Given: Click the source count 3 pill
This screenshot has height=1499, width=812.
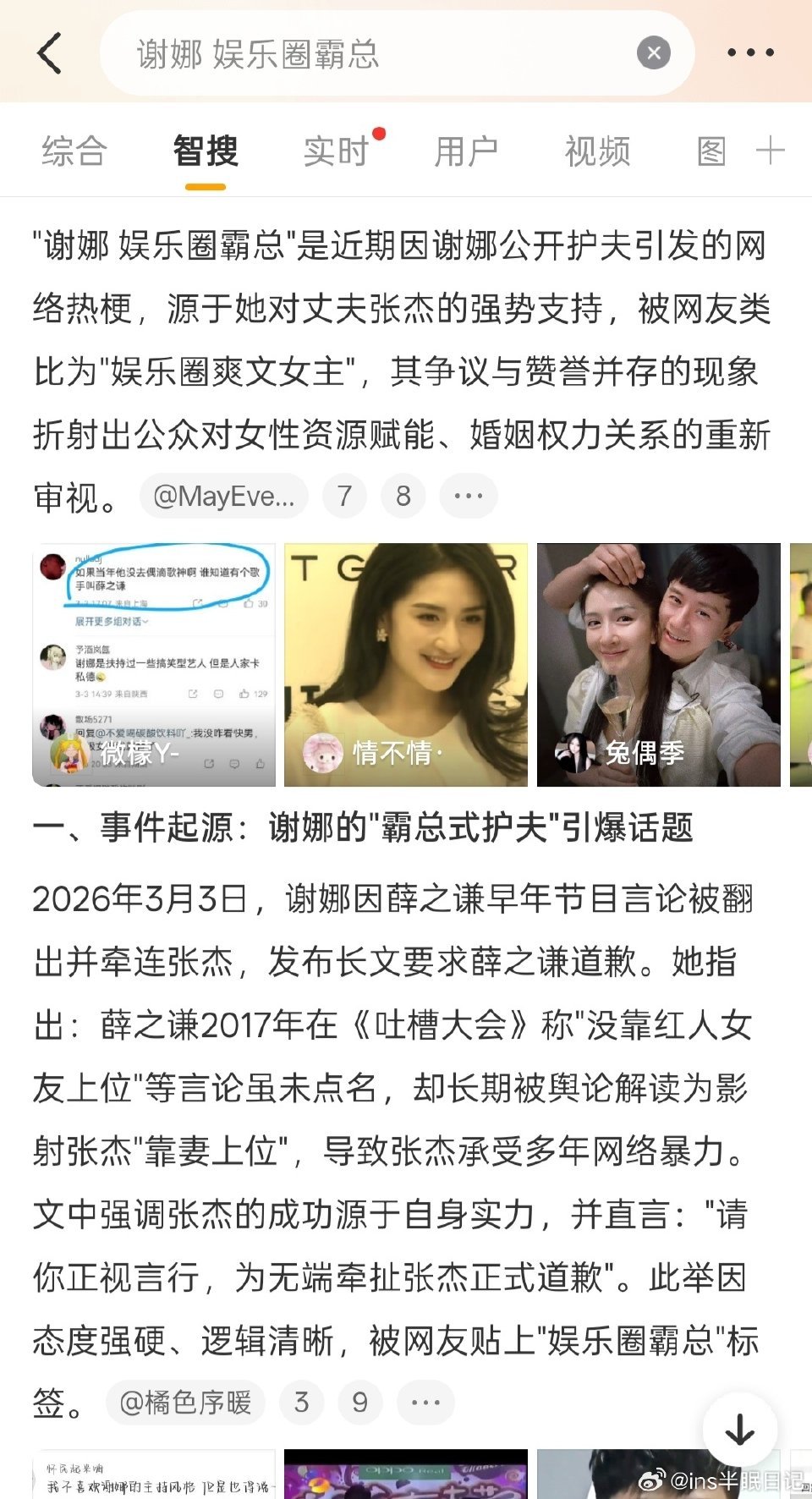Looking at the screenshot, I should pos(302,1402).
